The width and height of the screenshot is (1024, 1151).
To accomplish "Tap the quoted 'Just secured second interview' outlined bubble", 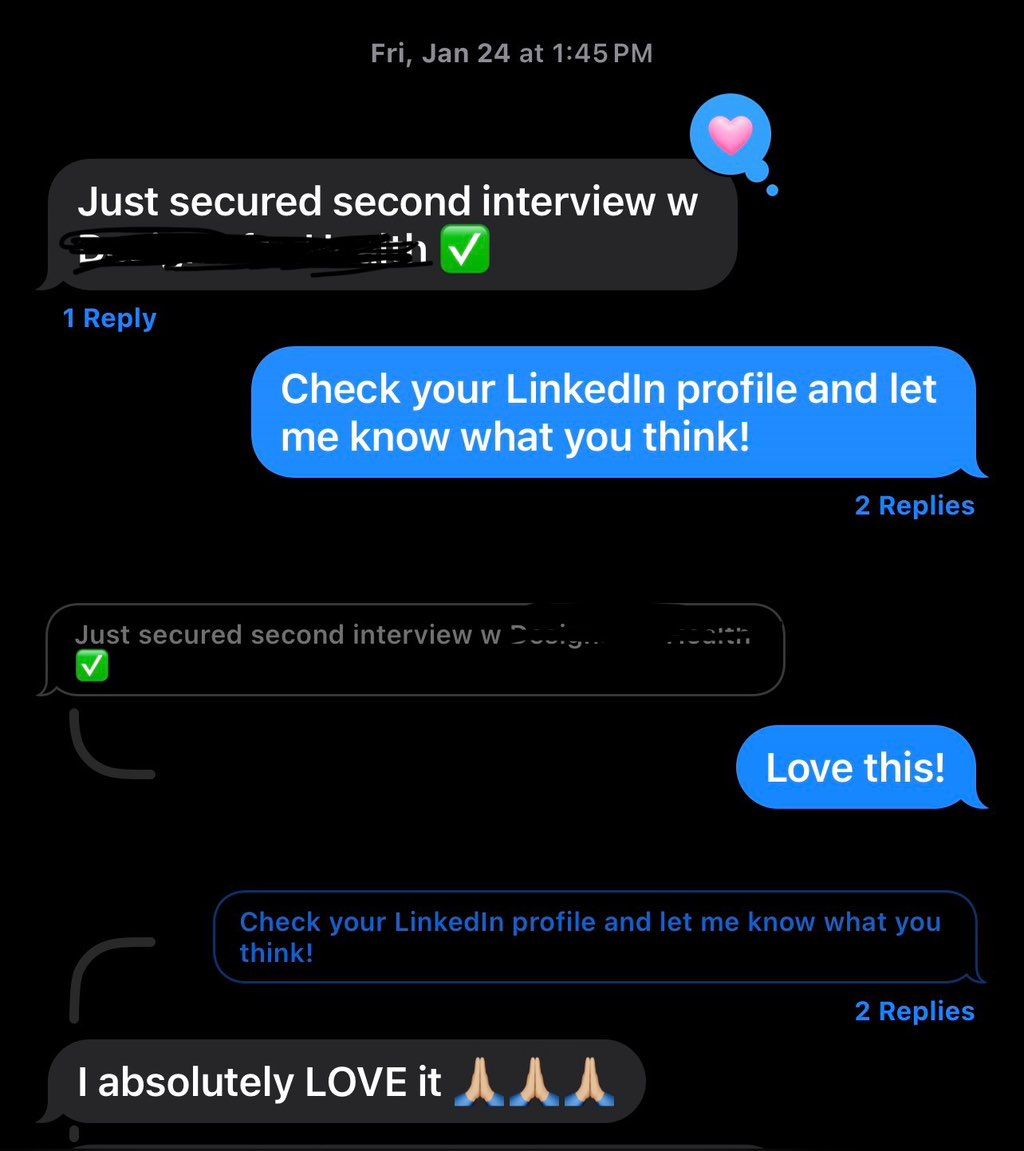I will click(414, 649).
